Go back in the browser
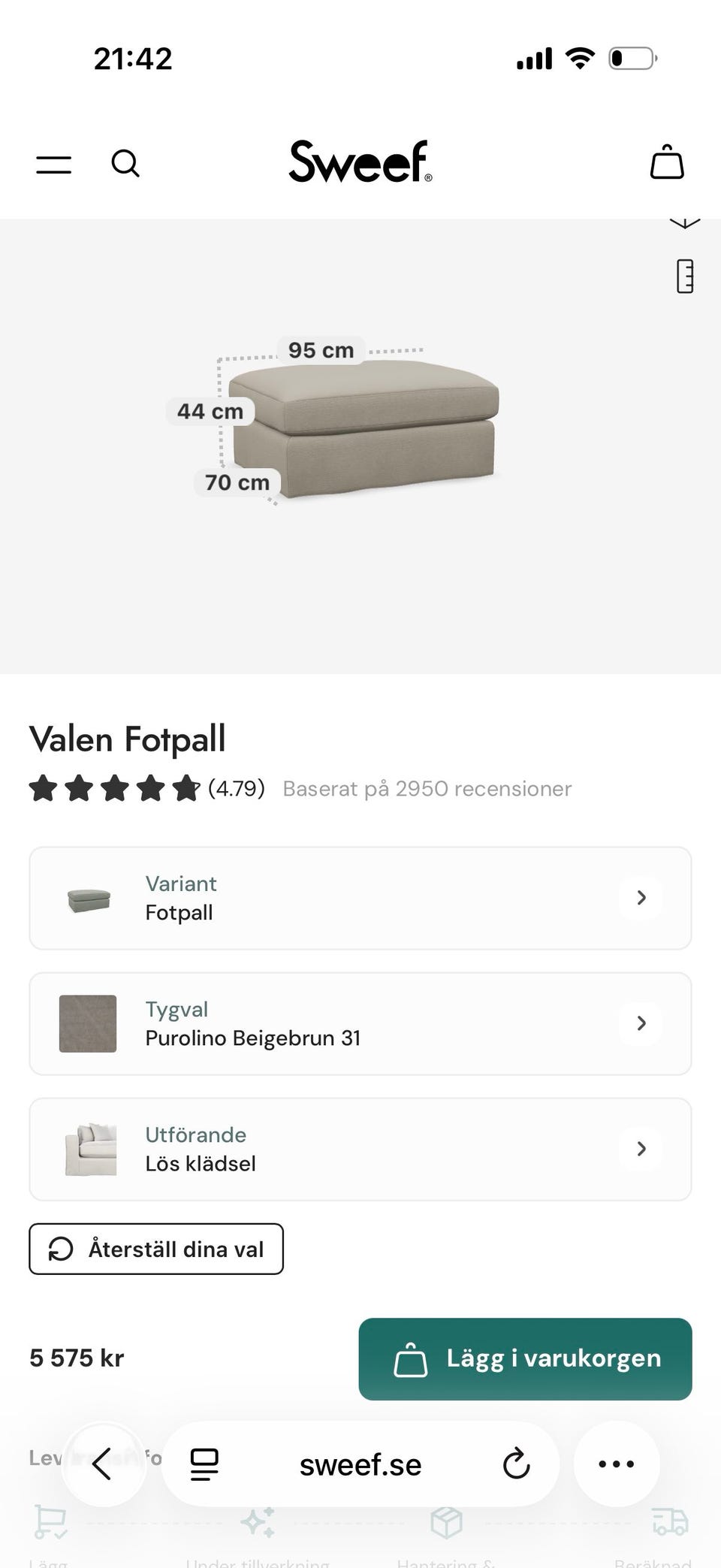721x1568 pixels. click(103, 1464)
